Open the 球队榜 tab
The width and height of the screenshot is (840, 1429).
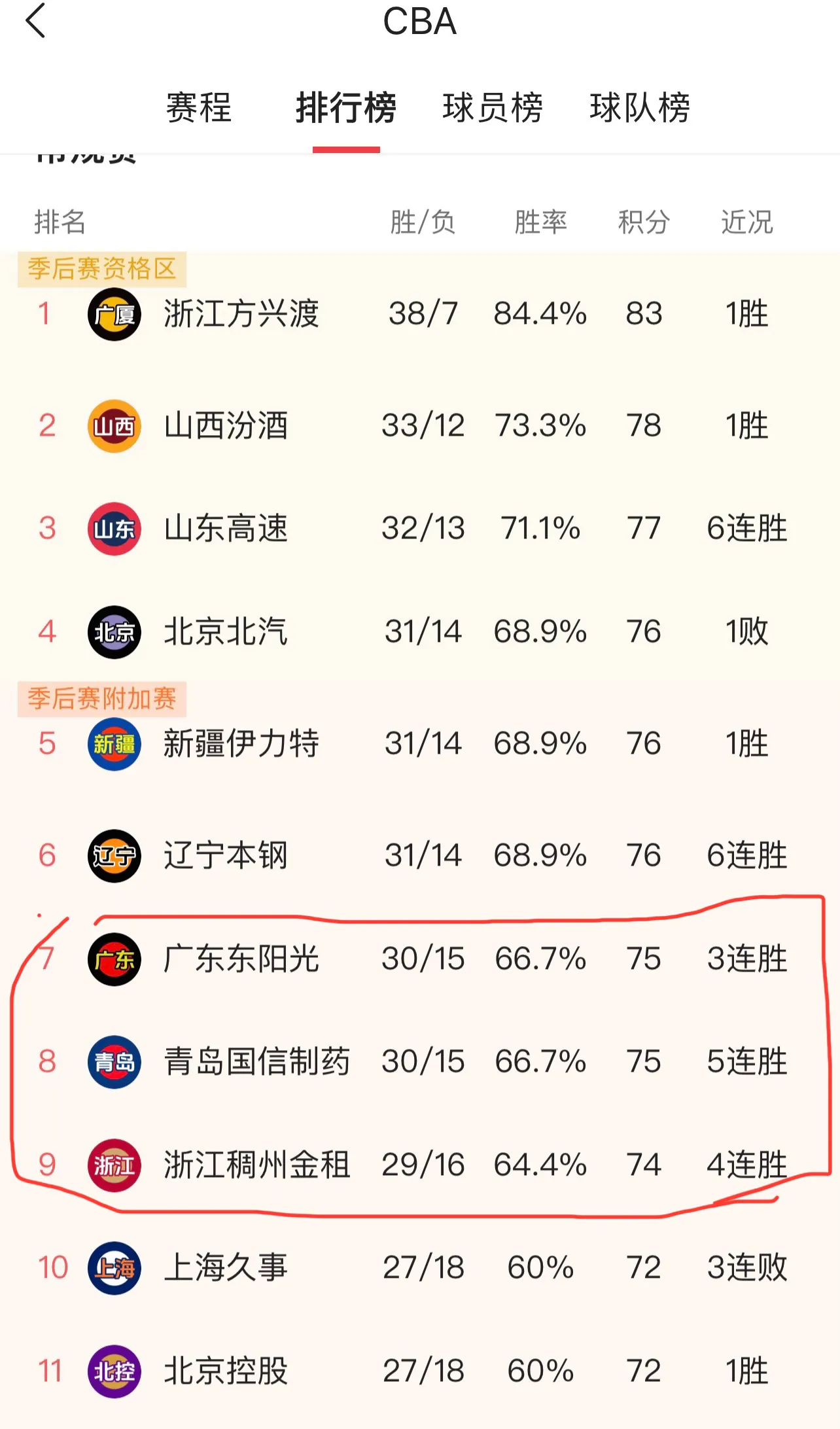639,107
